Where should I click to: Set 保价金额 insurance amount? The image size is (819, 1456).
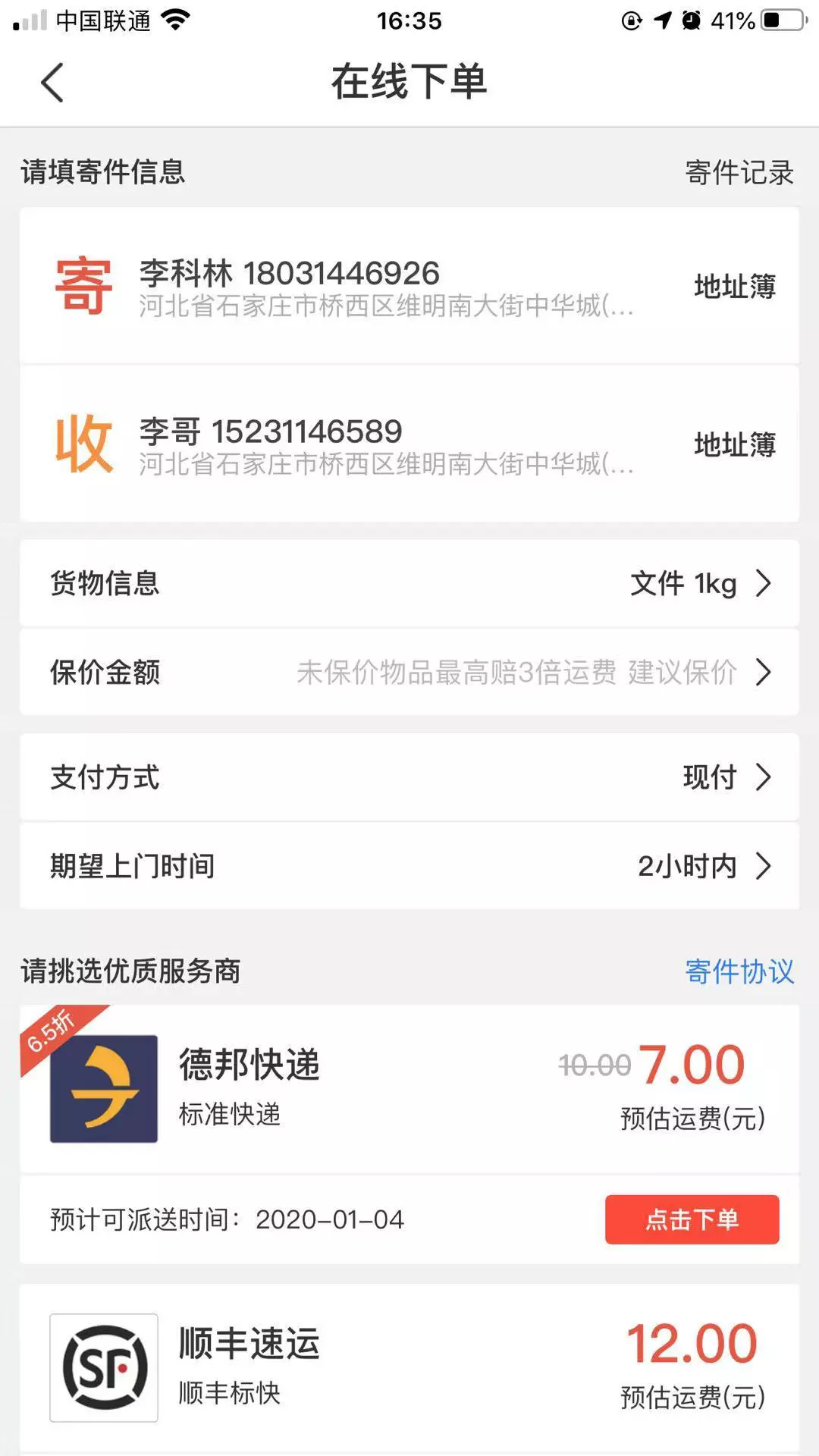pyautogui.click(x=409, y=672)
